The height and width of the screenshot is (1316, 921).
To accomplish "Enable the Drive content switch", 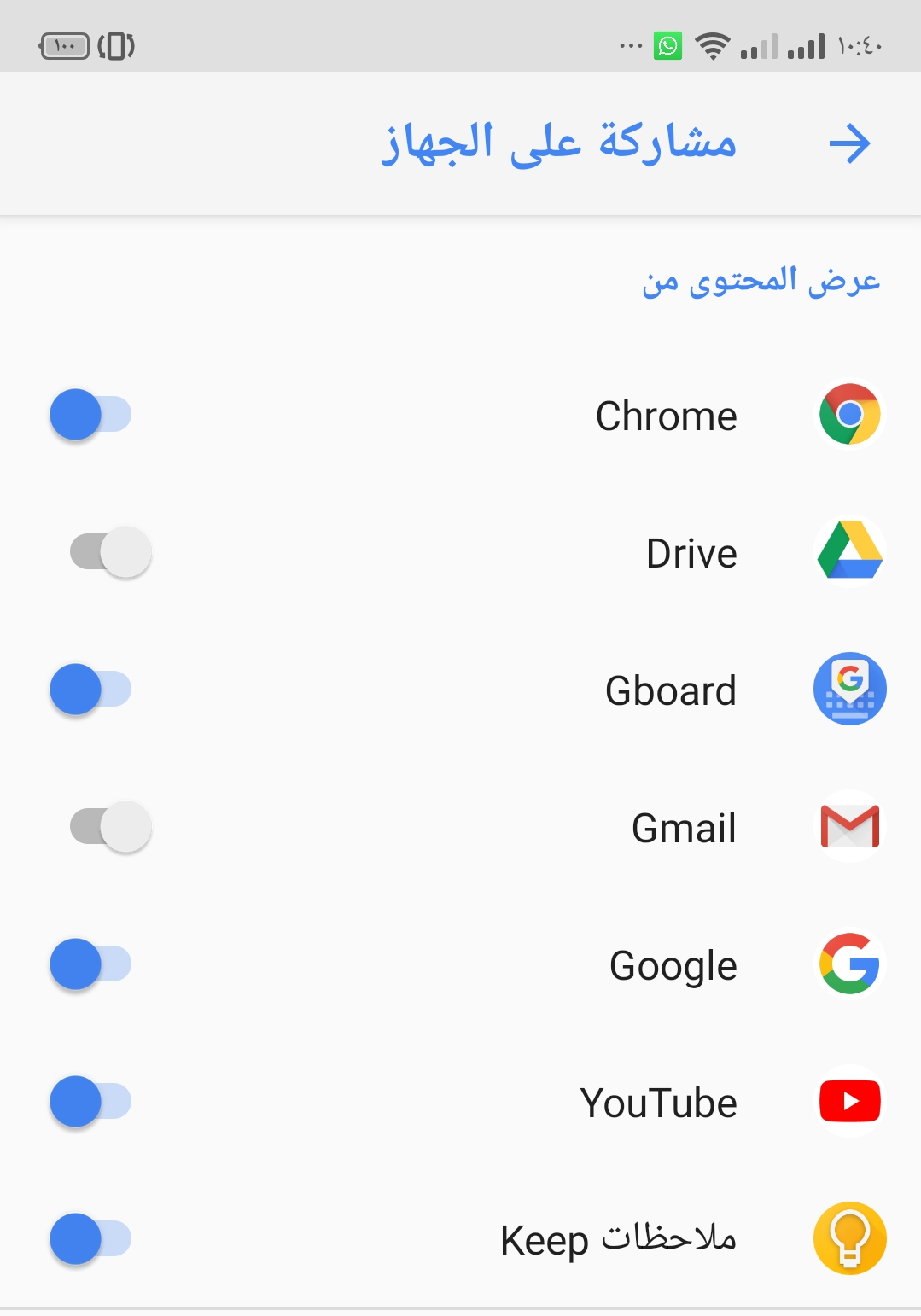I will tap(111, 552).
